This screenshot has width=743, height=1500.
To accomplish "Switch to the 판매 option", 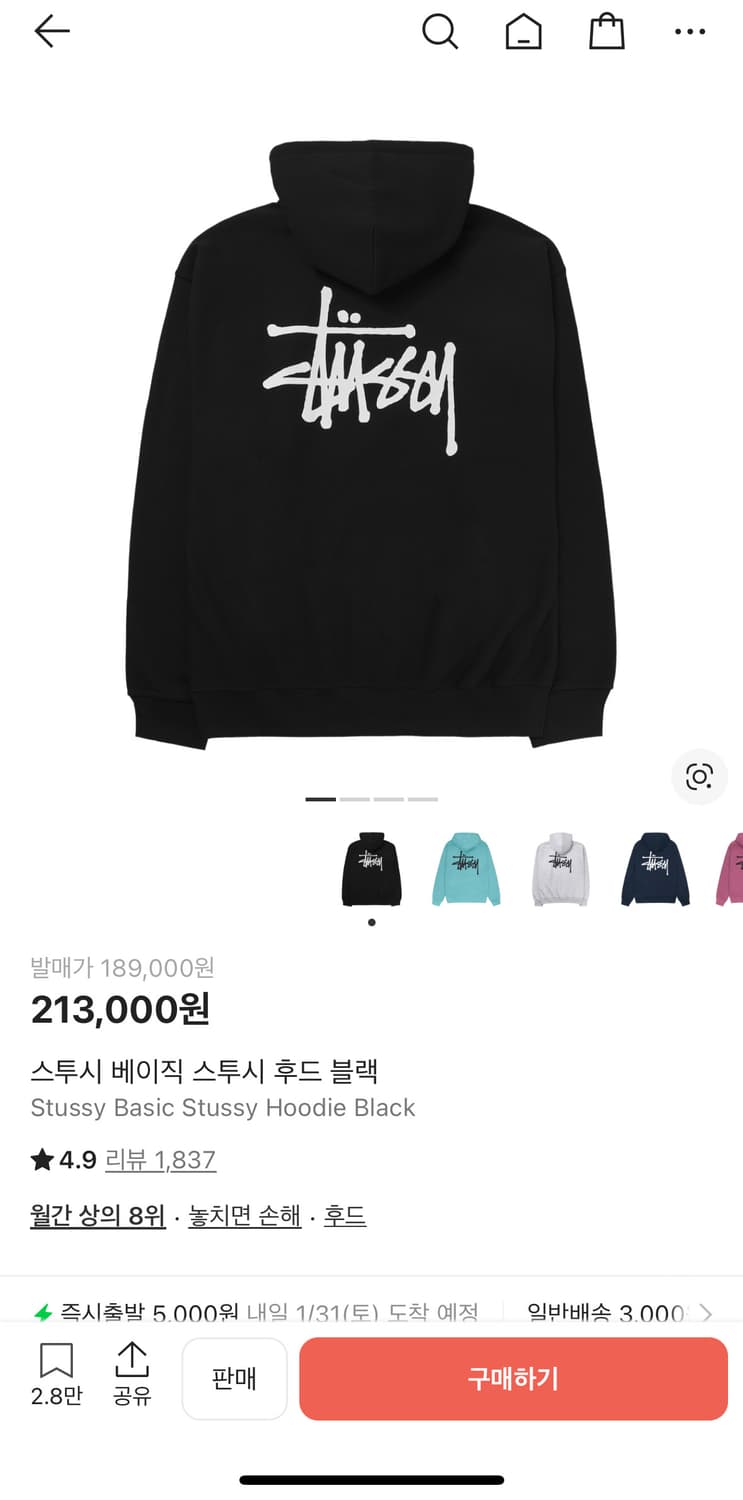I will (x=234, y=1378).
